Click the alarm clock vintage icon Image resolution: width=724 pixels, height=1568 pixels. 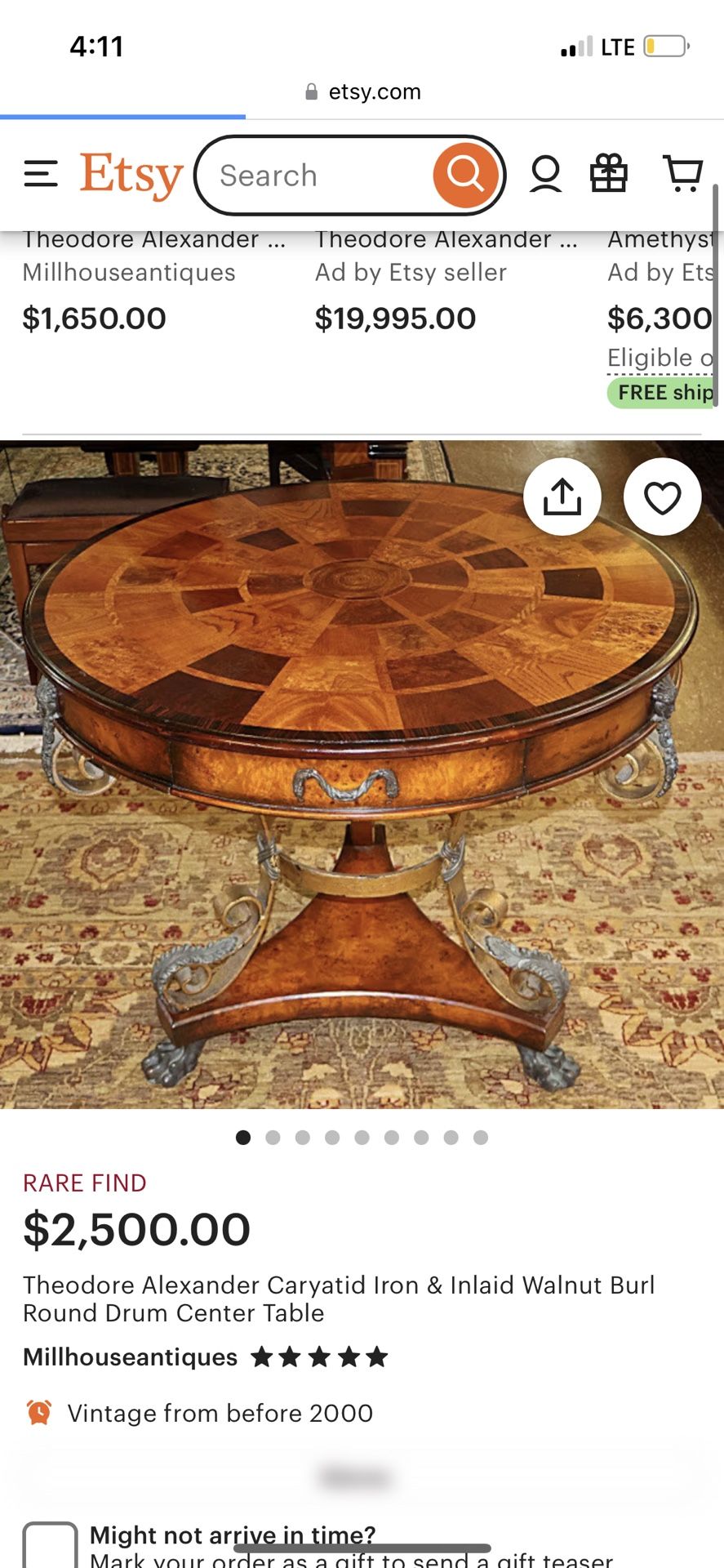[38, 1414]
